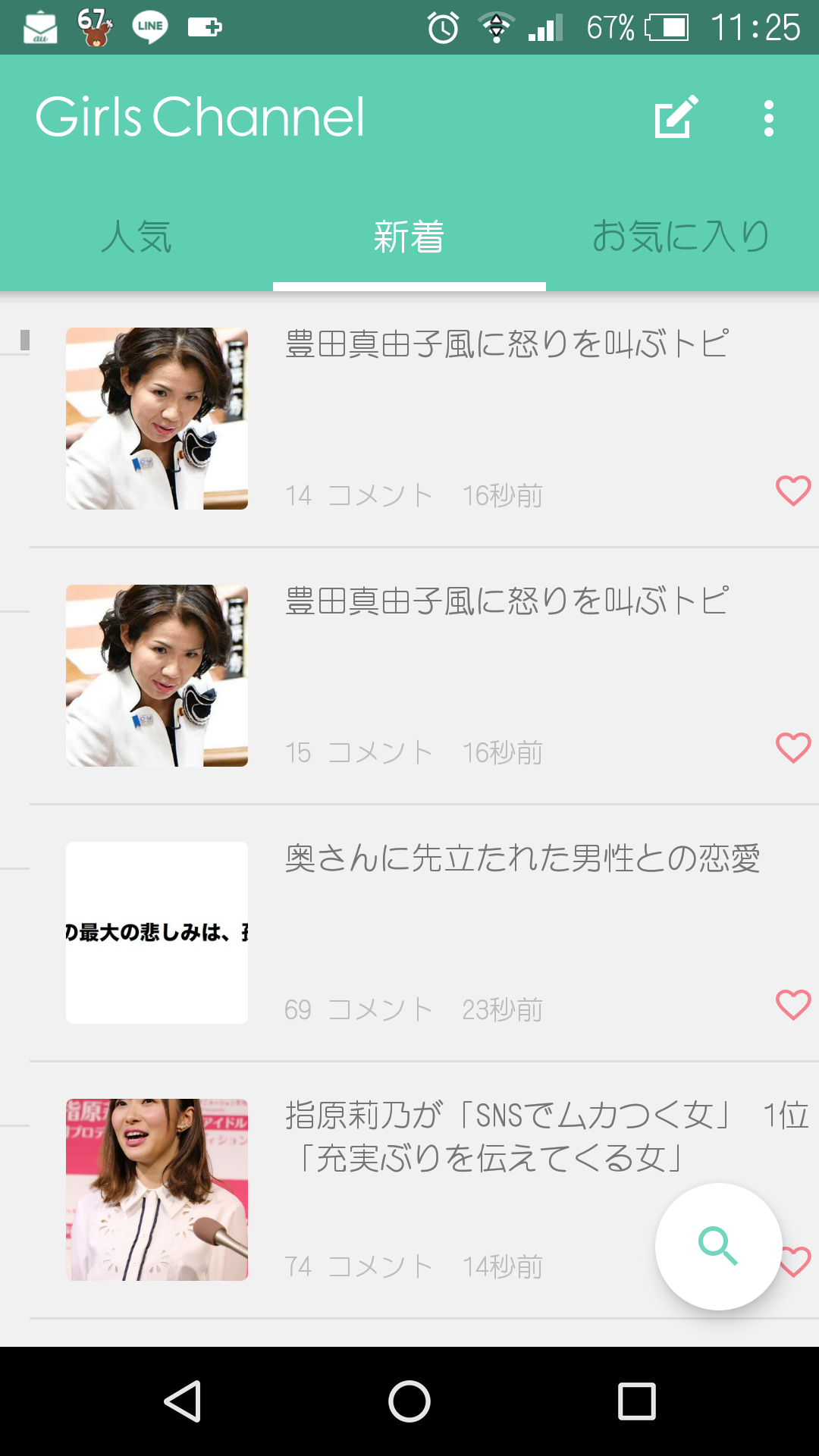This screenshot has height=1456, width=819.
Task: Select the 新着 tab
Action: (409, 237)
